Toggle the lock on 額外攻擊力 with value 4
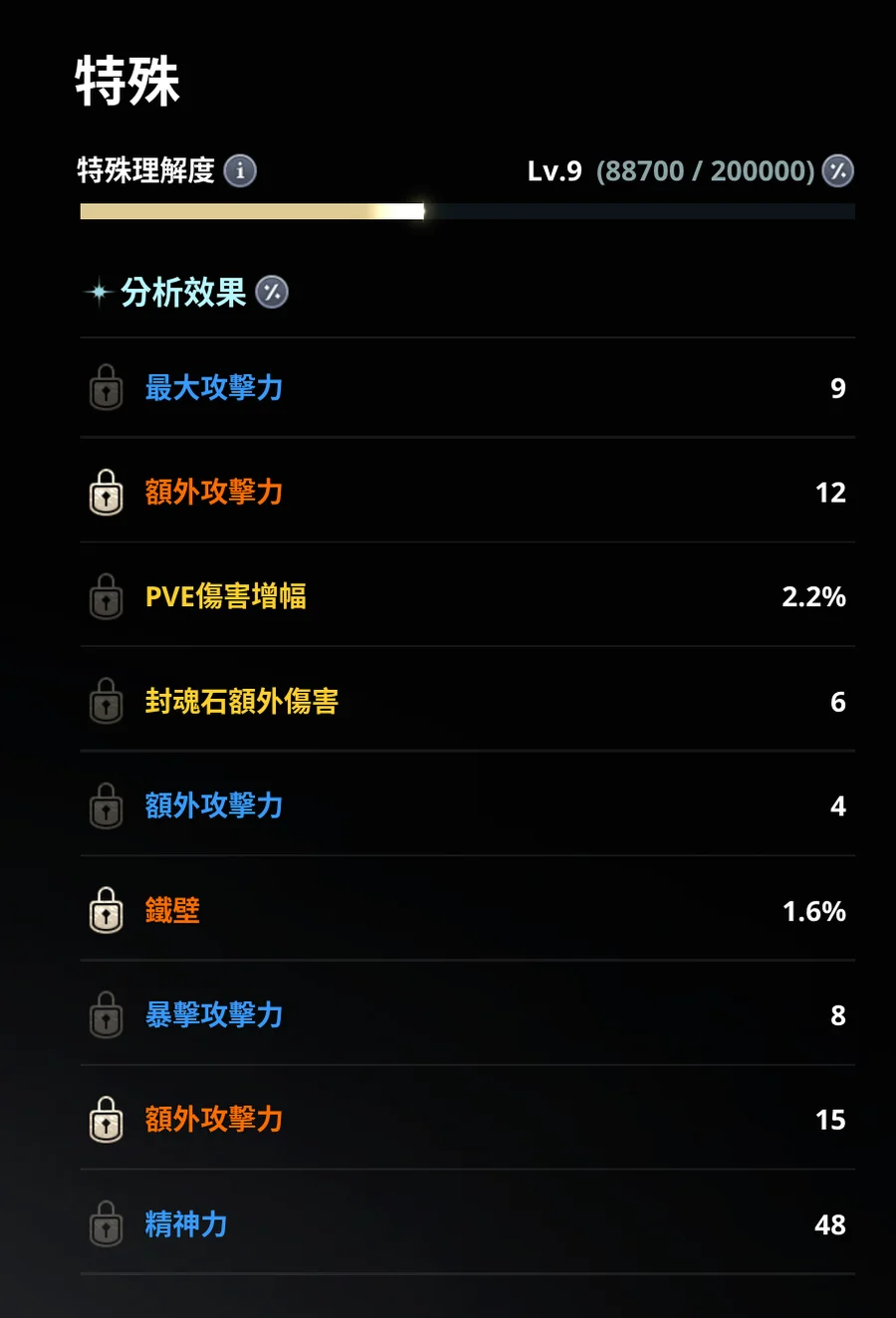The width and height of the screenshot is (896, 1318). pos(107,806)
